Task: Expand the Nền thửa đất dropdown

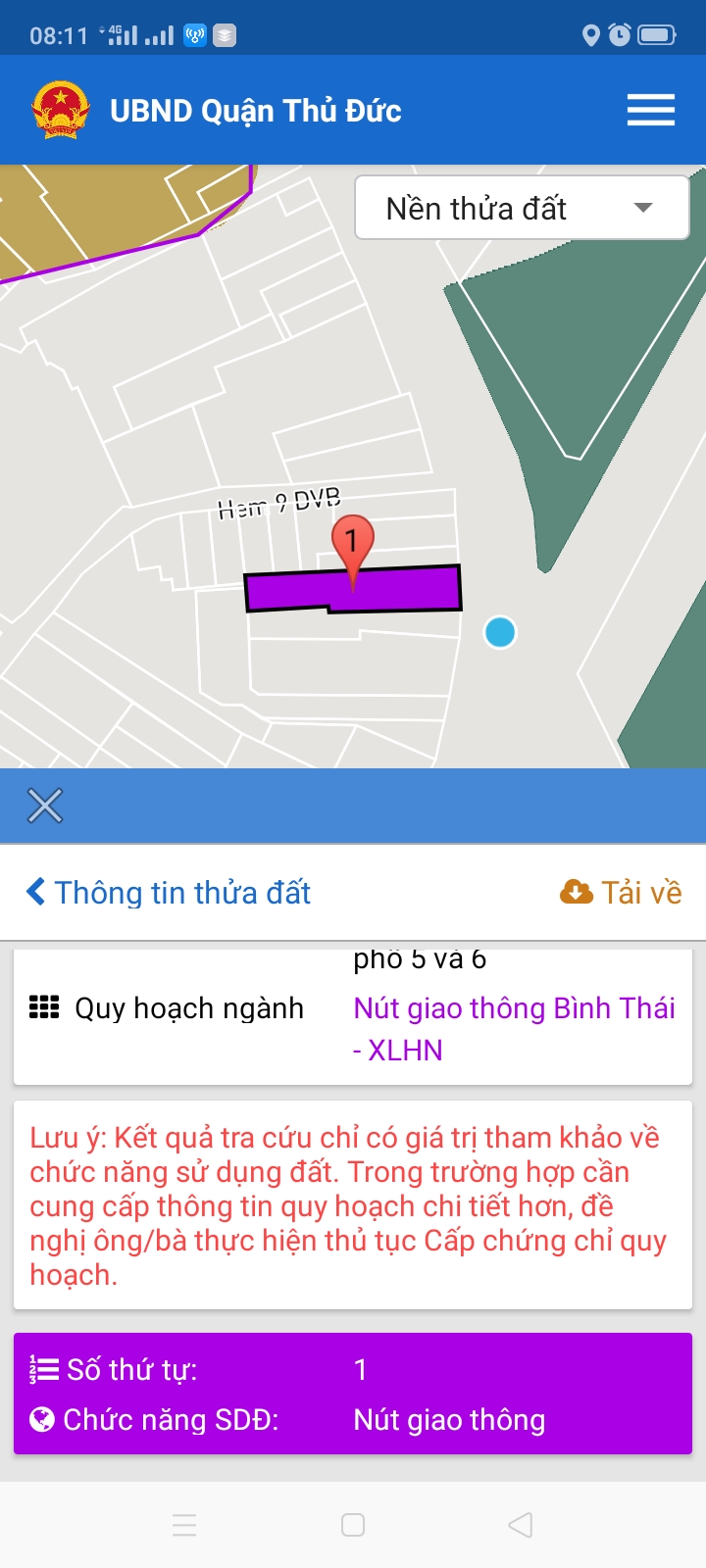Action: pyautogui.click(x=522, y=208)
